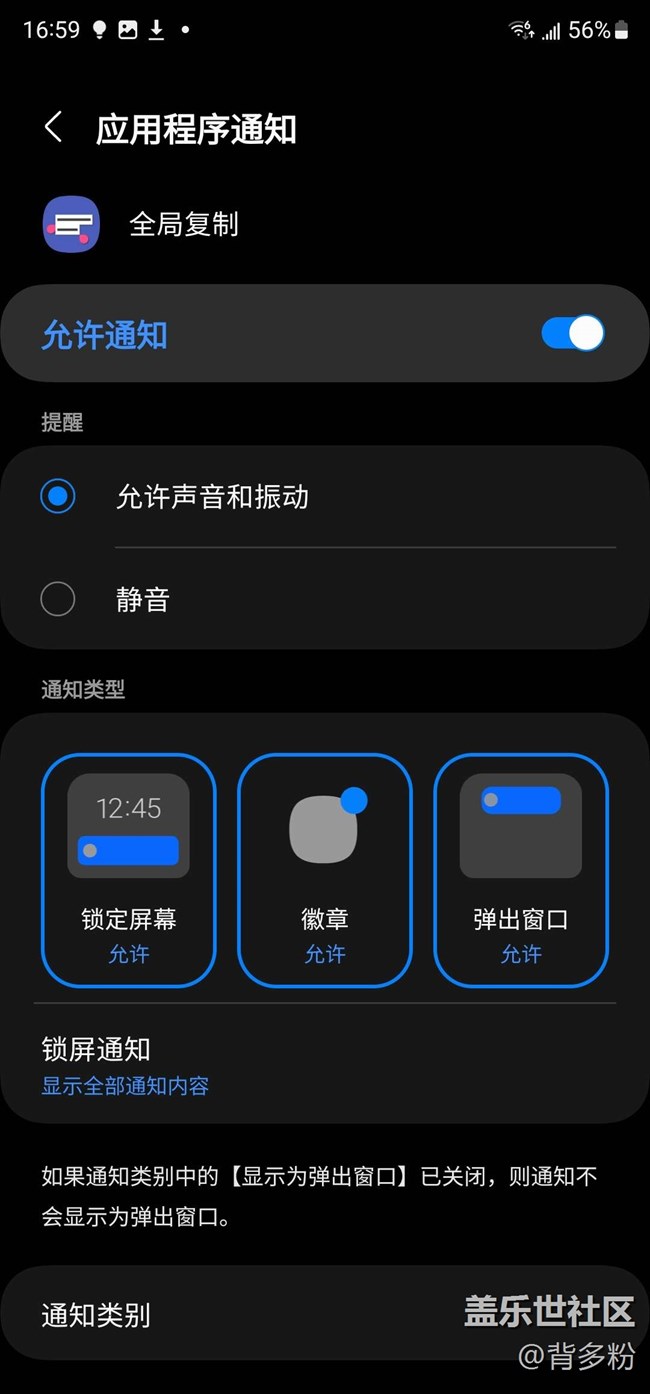650x1394 pixels.
Task: Go back from 应用程序通知
Action: [54, 128]
